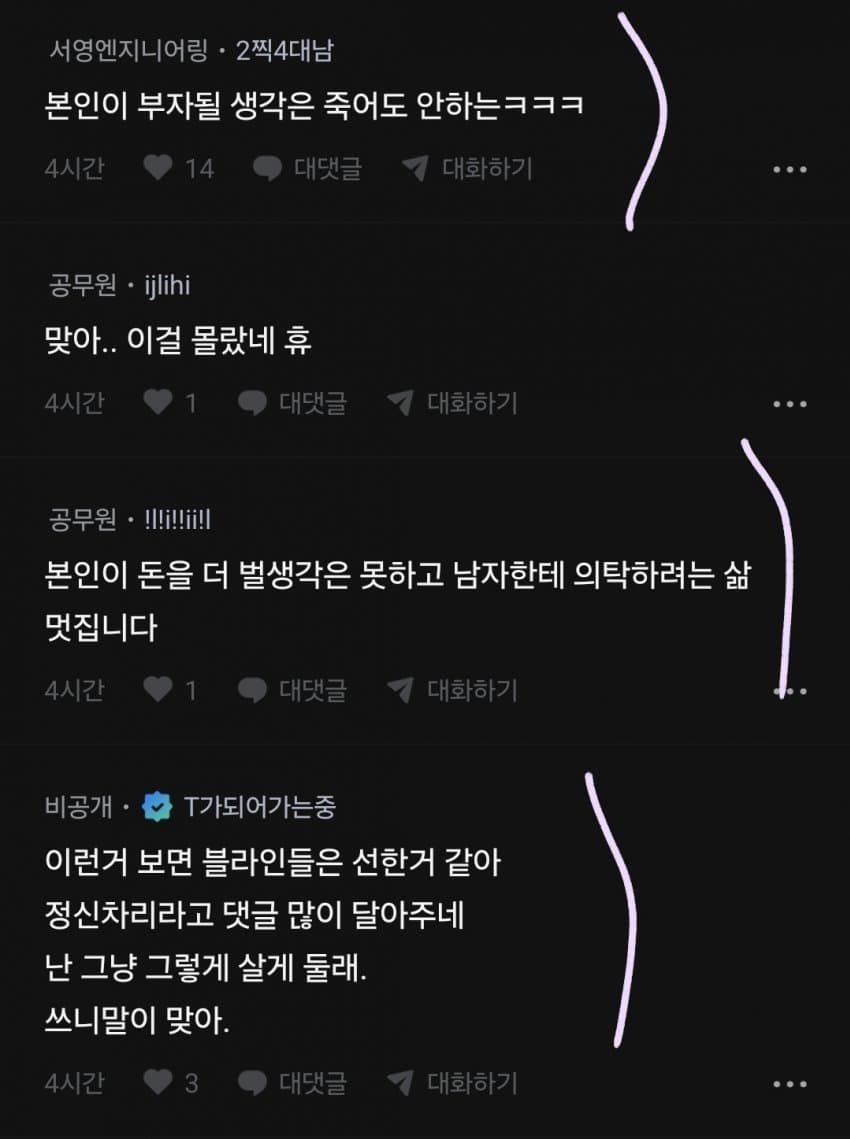Tap 대화하기 under ijlihi's comment
Screen dimensions: 850x1139
click(x=452, y=403)
